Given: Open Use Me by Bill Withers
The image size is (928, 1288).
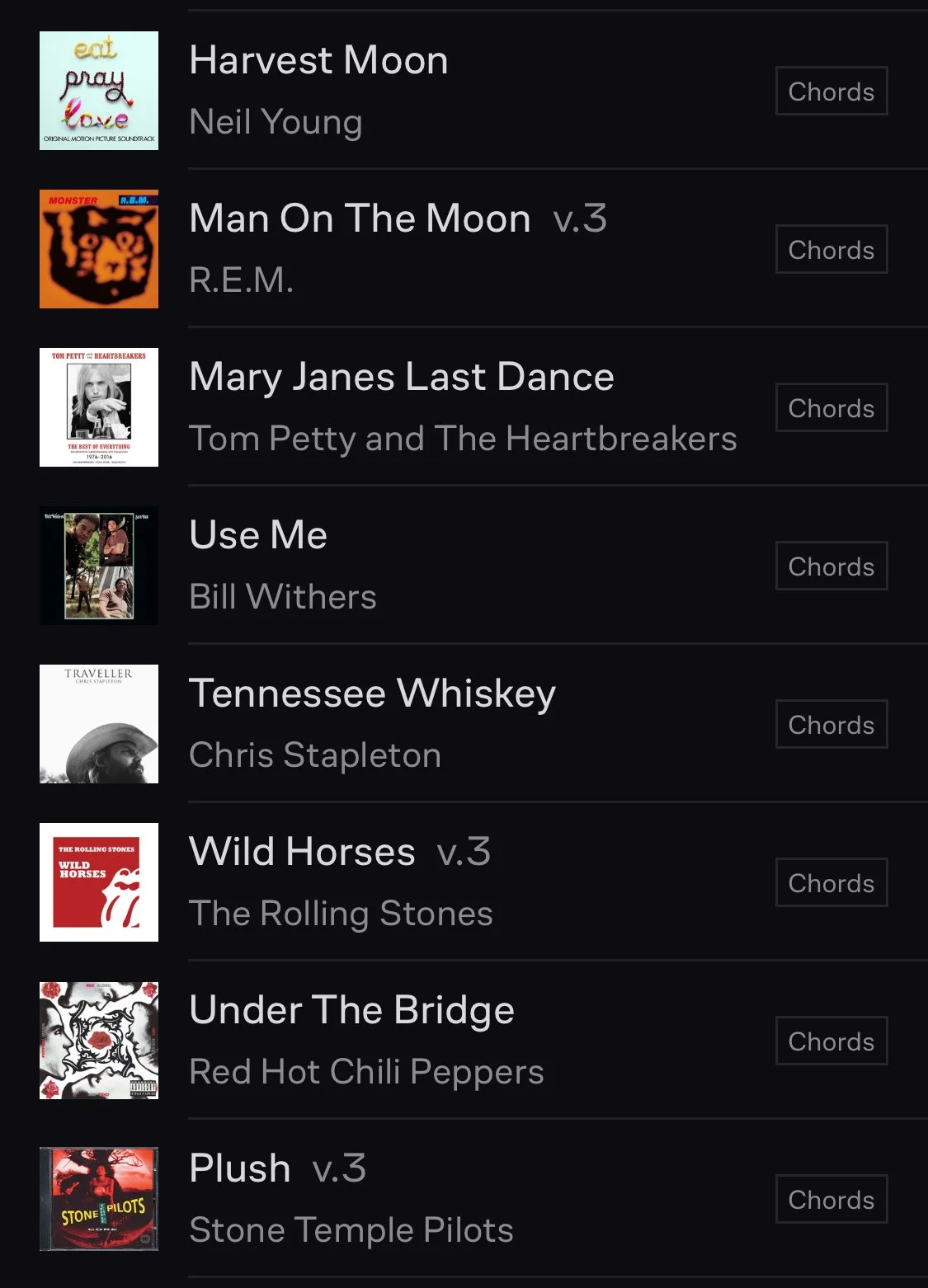Looking at the screenshot, I should tap(258, 536).
